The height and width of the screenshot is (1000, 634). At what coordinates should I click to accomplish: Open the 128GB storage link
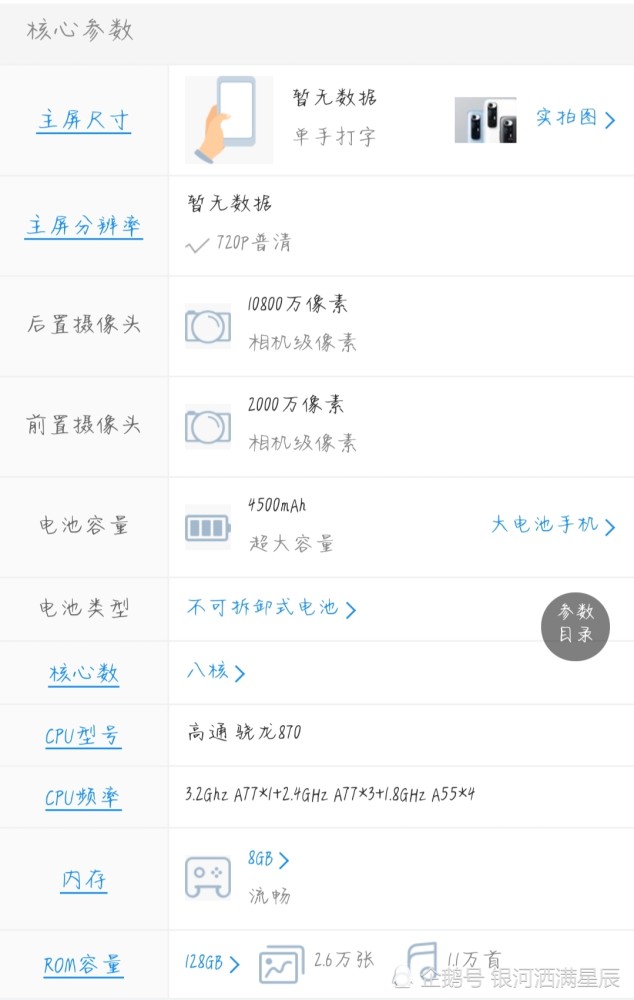[212, 963]
